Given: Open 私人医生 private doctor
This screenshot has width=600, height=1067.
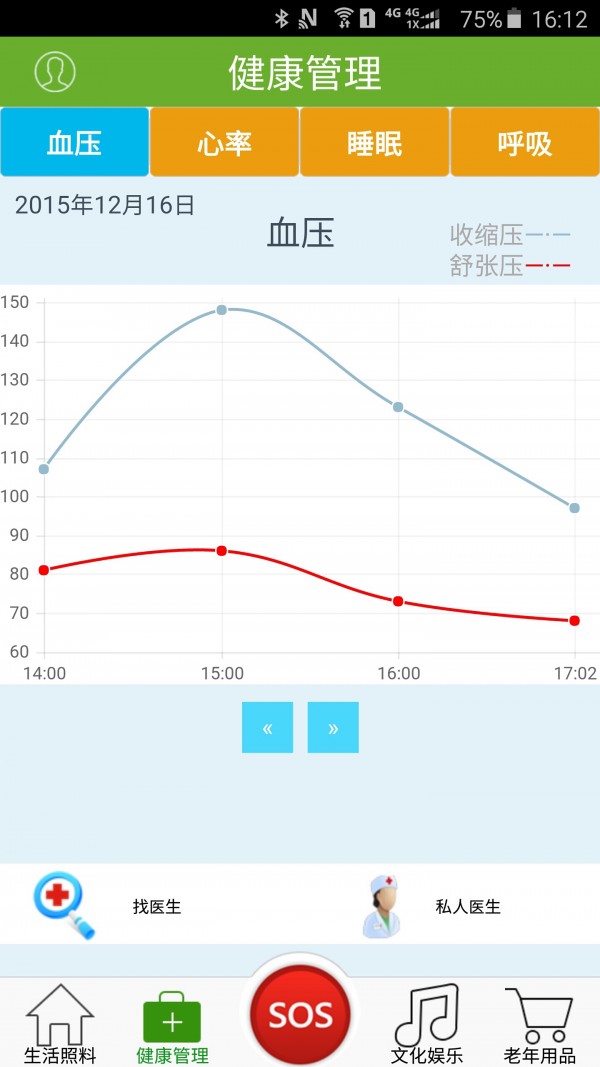Looking at the screenshot, I should click(430, 906).
